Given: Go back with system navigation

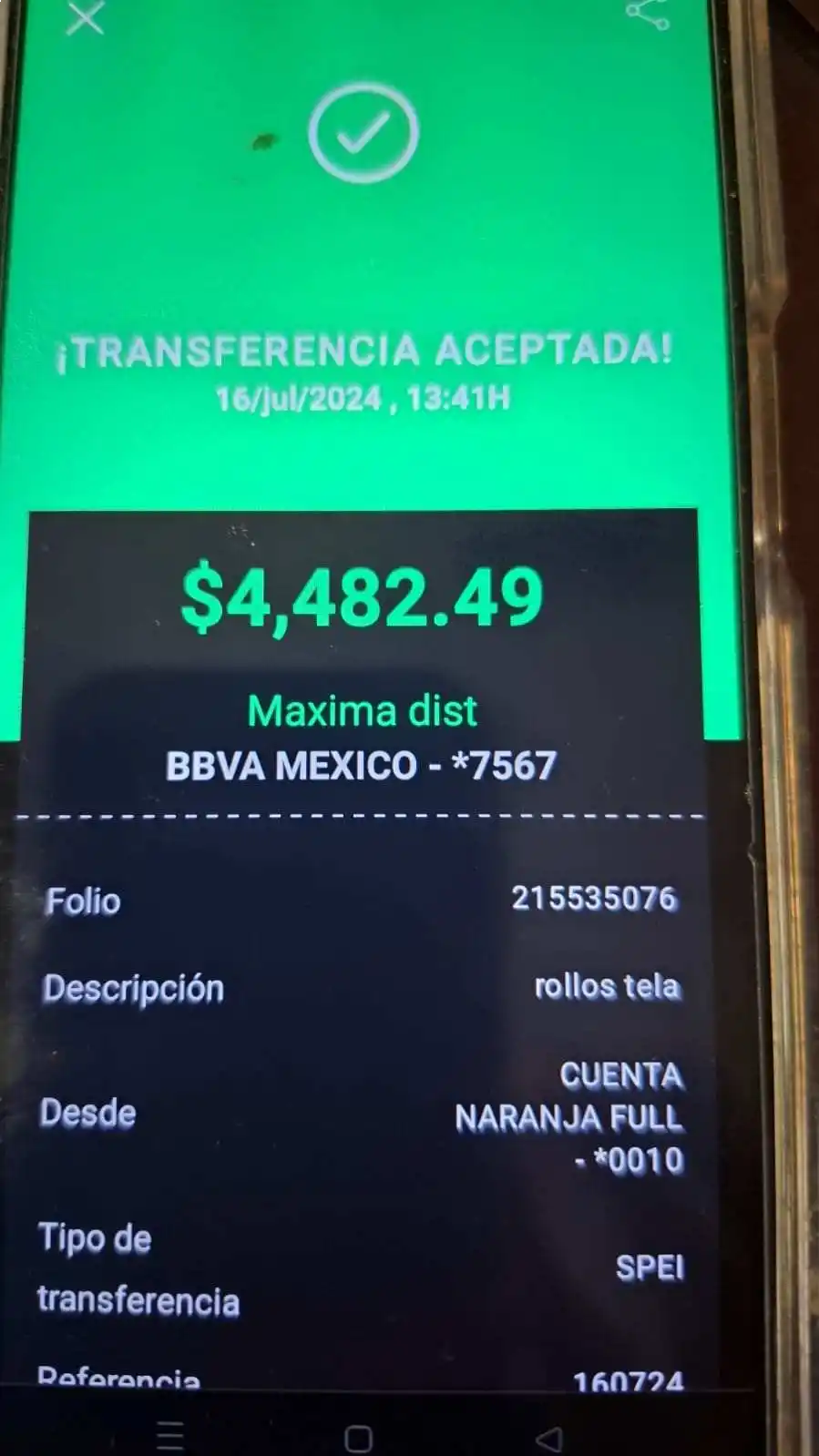Looking at the screenshot, I should 548,1439.
